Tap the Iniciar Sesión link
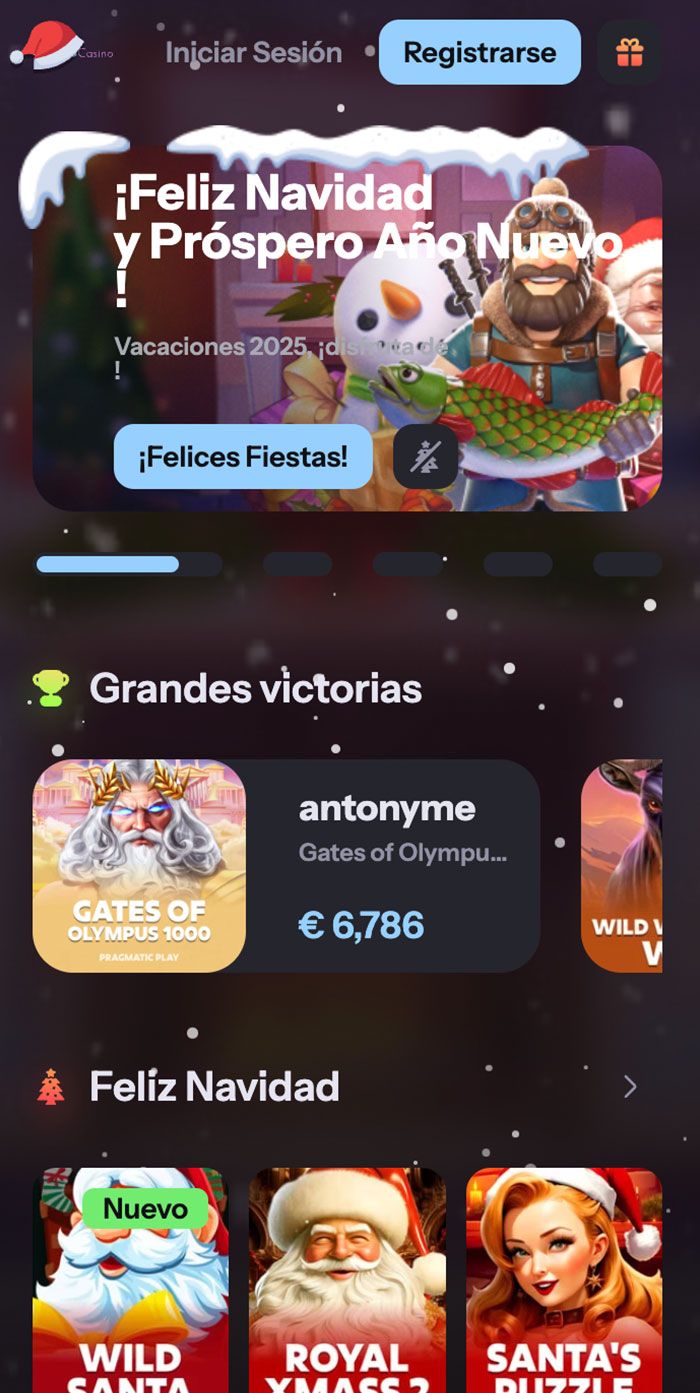This screenshot has height=1393, width=700. (x=253, y=52)
